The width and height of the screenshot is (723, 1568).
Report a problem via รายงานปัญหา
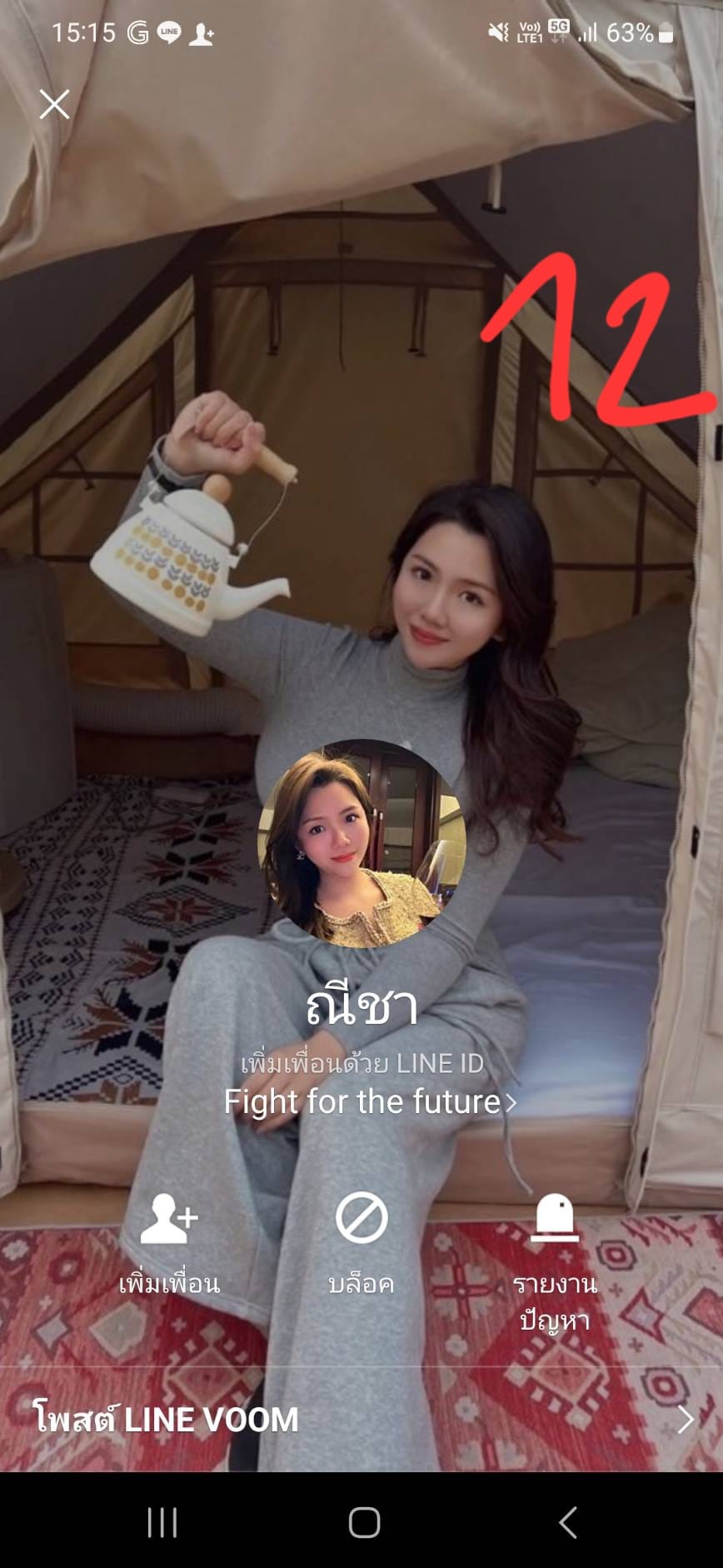(555, 1262)
